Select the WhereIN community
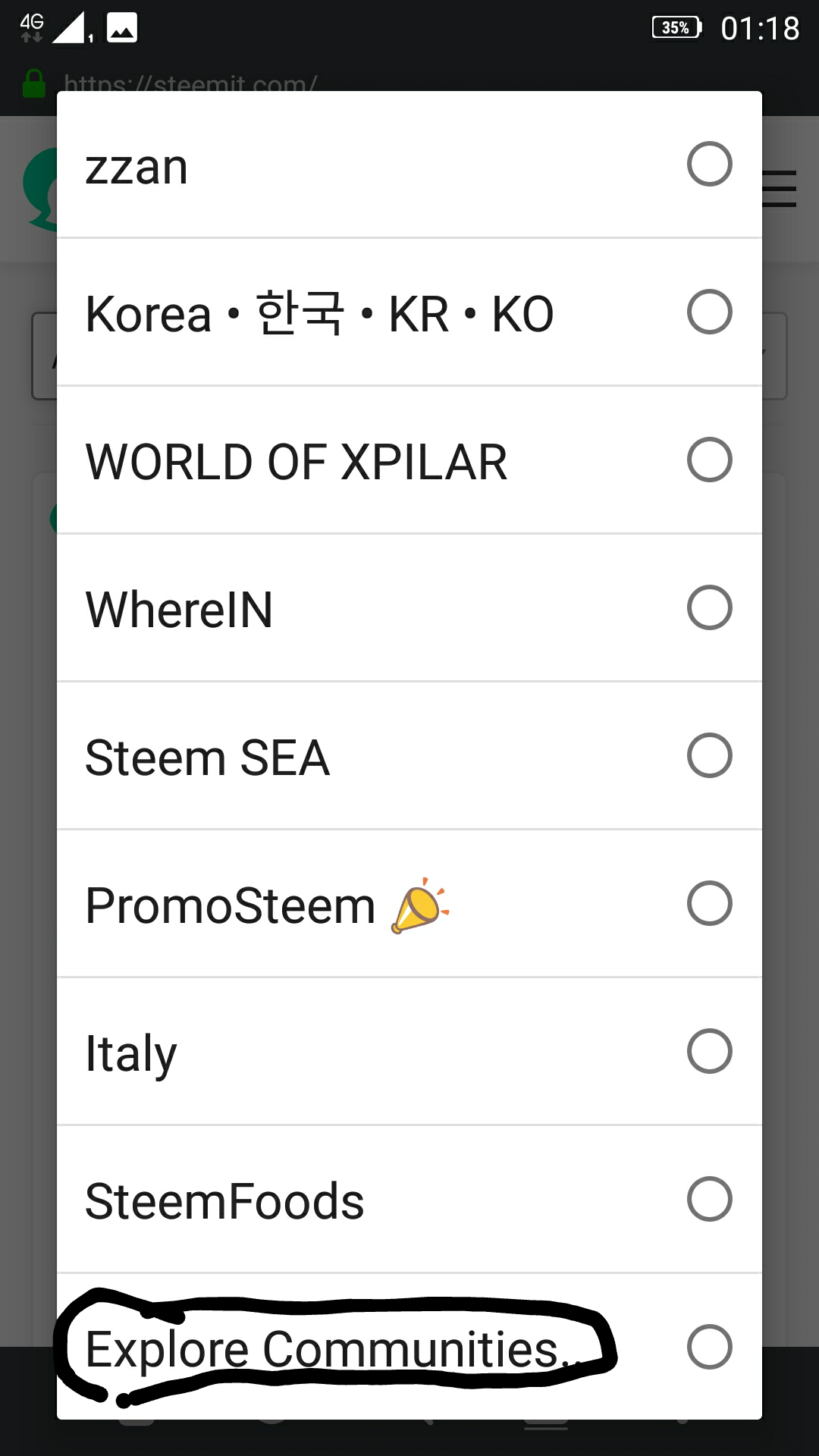 [x=409, y=608]
